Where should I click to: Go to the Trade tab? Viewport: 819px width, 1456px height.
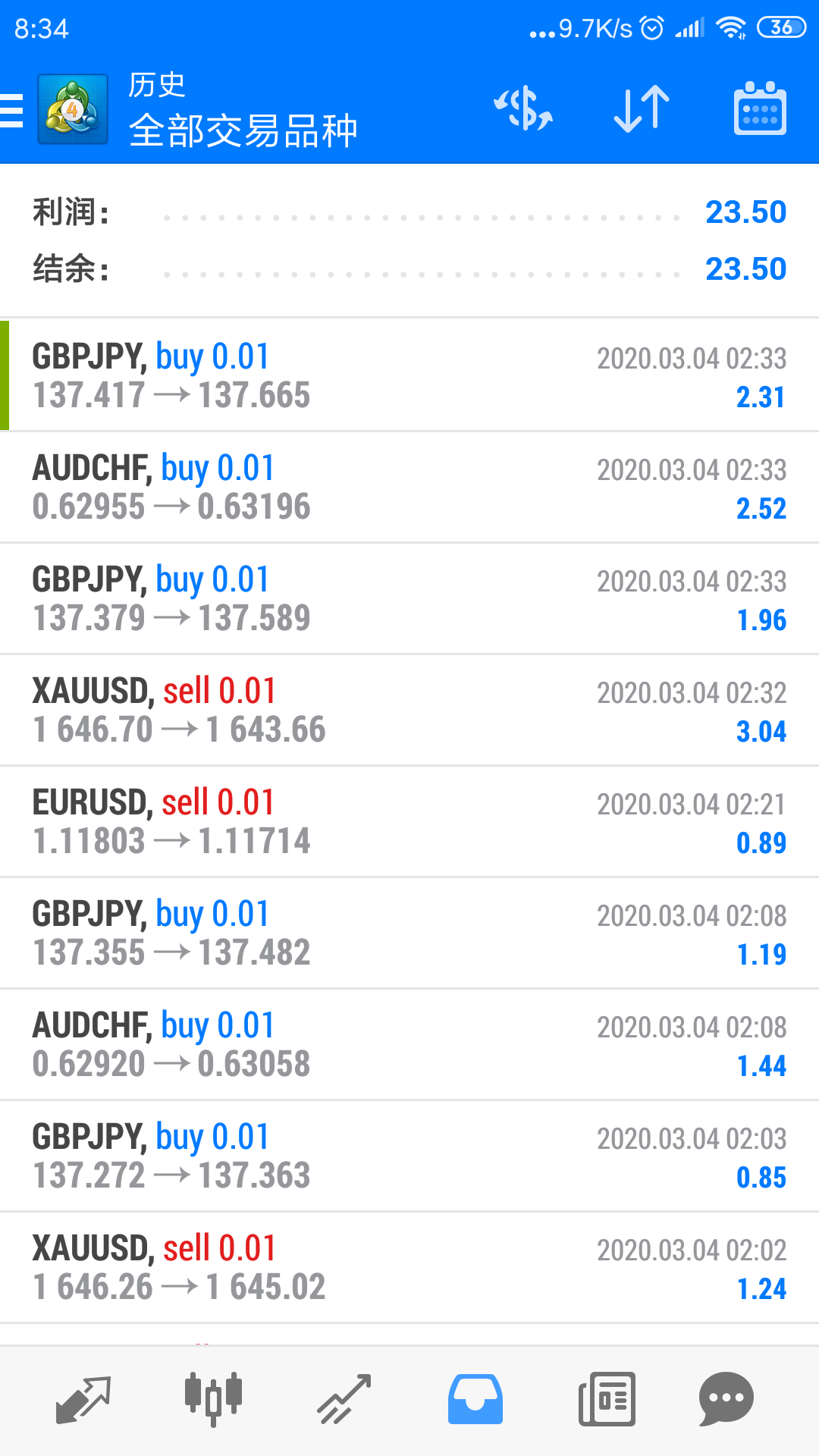(x=344, y=1399)
